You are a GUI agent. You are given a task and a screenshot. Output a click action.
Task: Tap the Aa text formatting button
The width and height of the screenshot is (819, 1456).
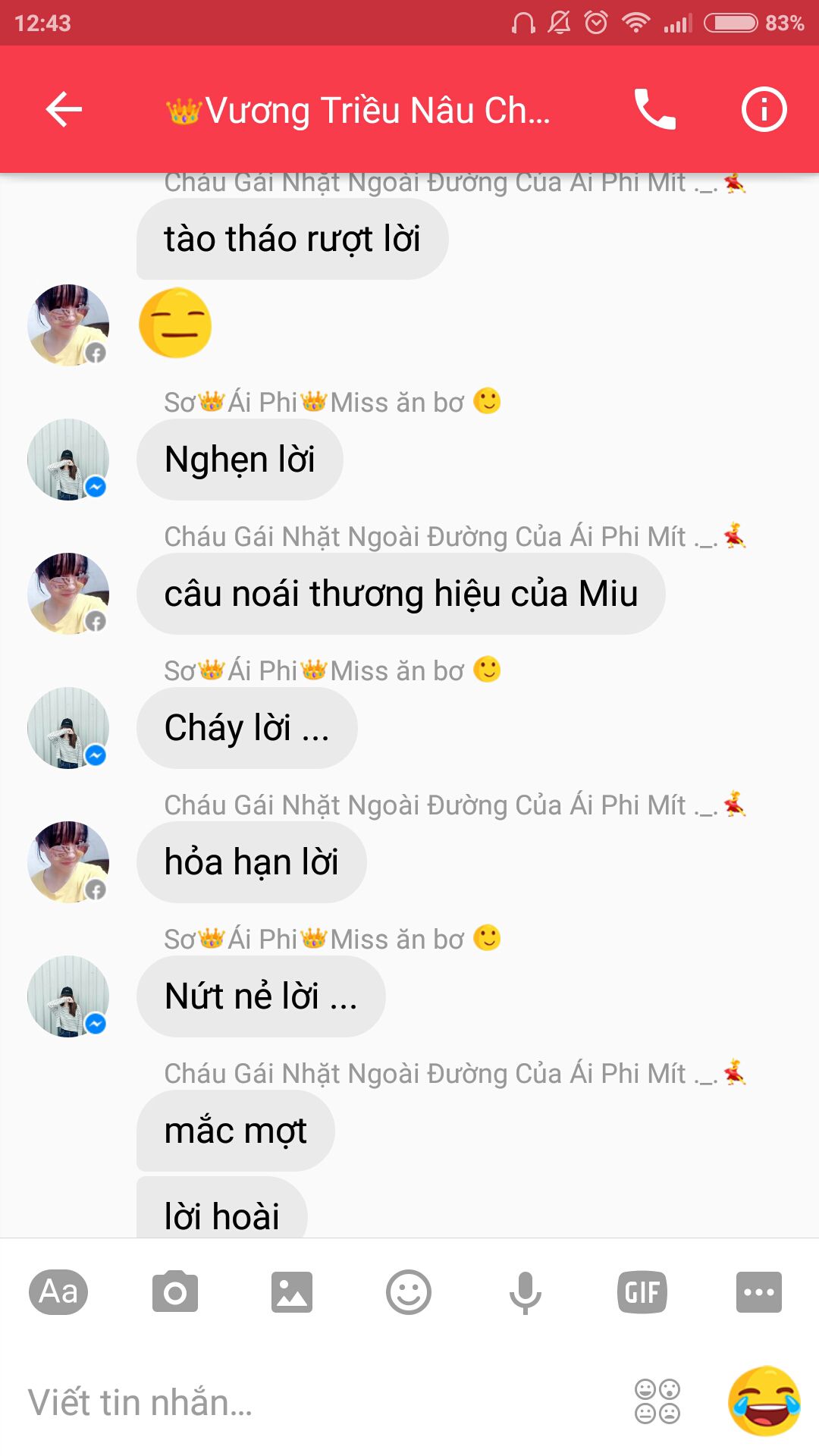(x=58, y=1291)
